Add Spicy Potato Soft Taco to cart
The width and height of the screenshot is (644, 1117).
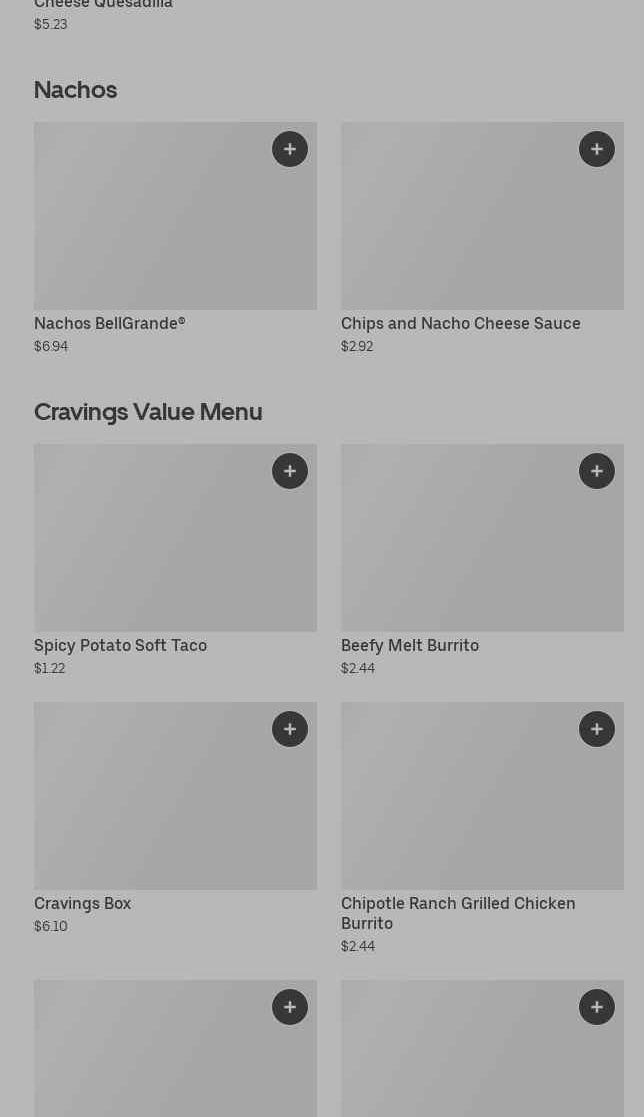290,471
